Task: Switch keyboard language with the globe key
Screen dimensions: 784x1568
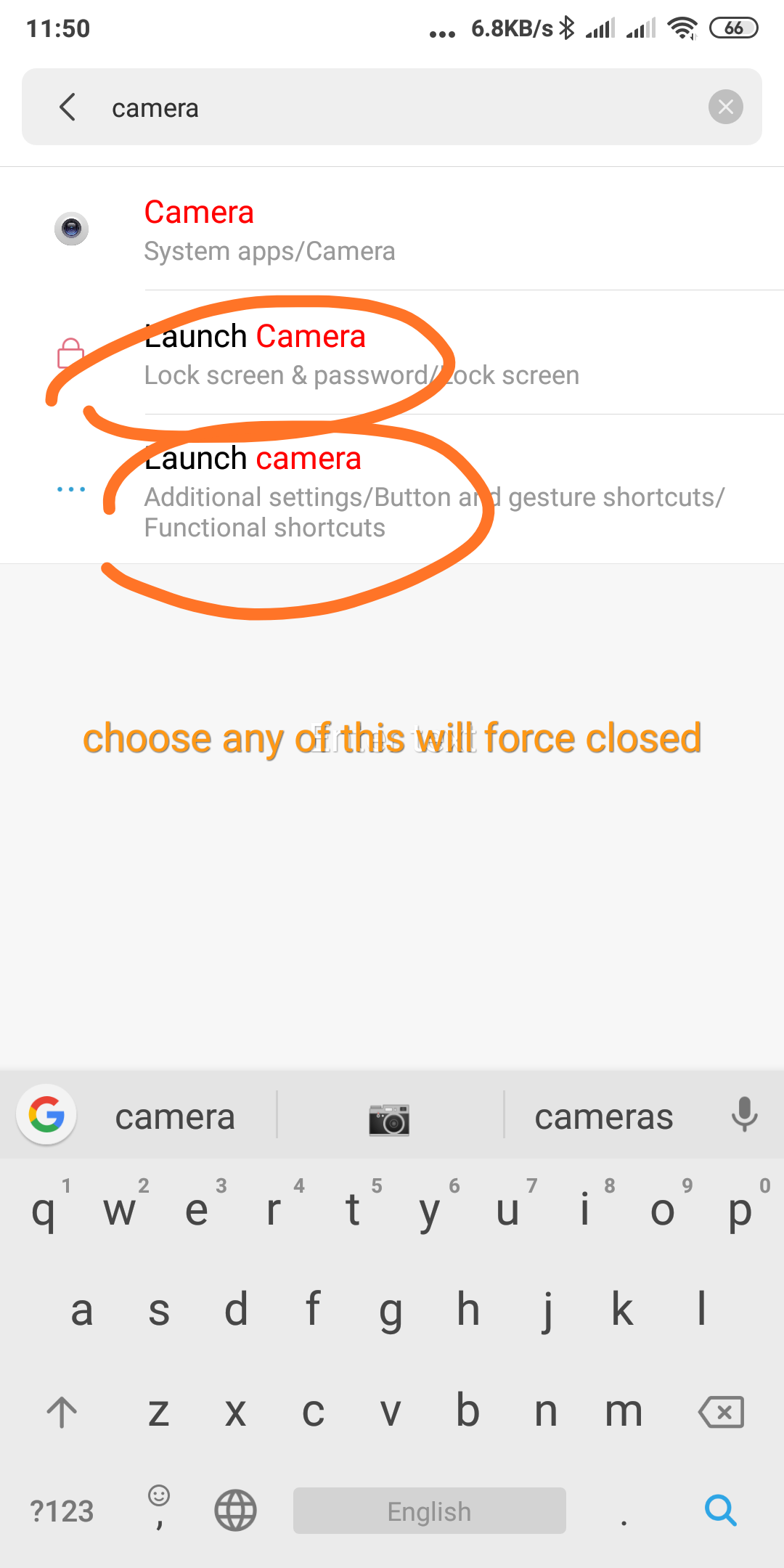Action: (235, 1511)
